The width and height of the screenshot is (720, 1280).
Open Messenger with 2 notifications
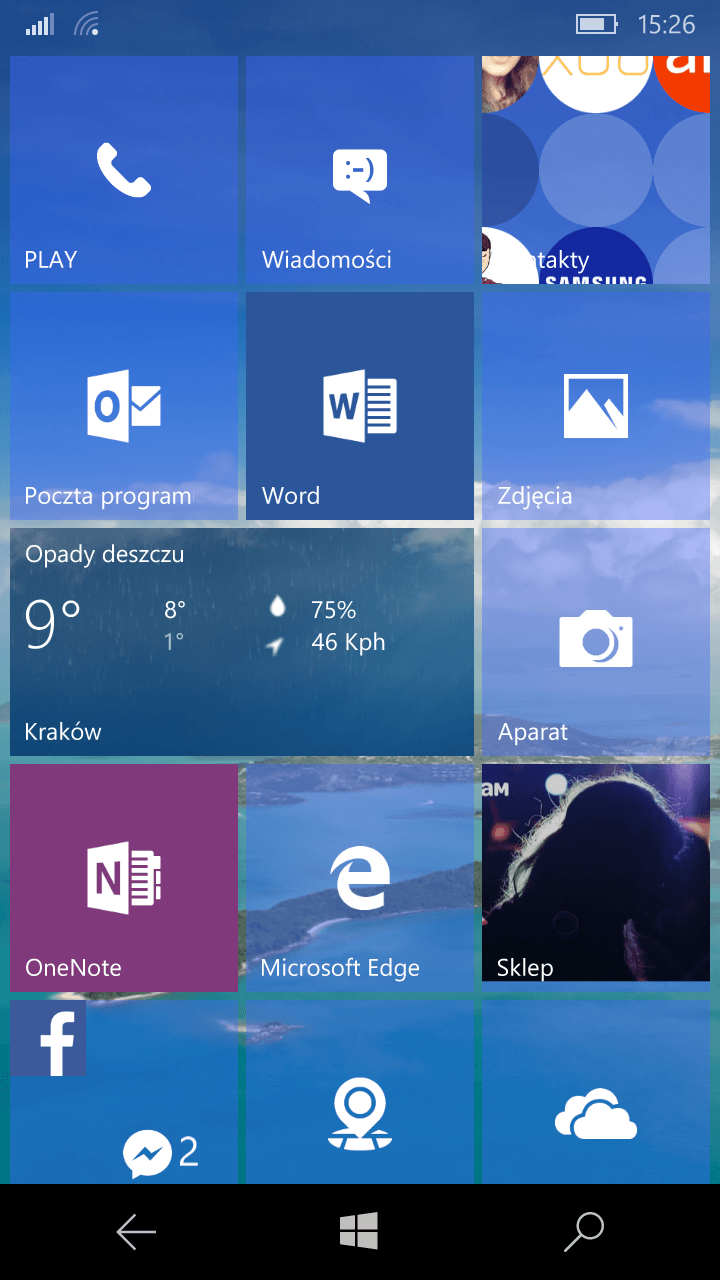[x=160, y=1153]
